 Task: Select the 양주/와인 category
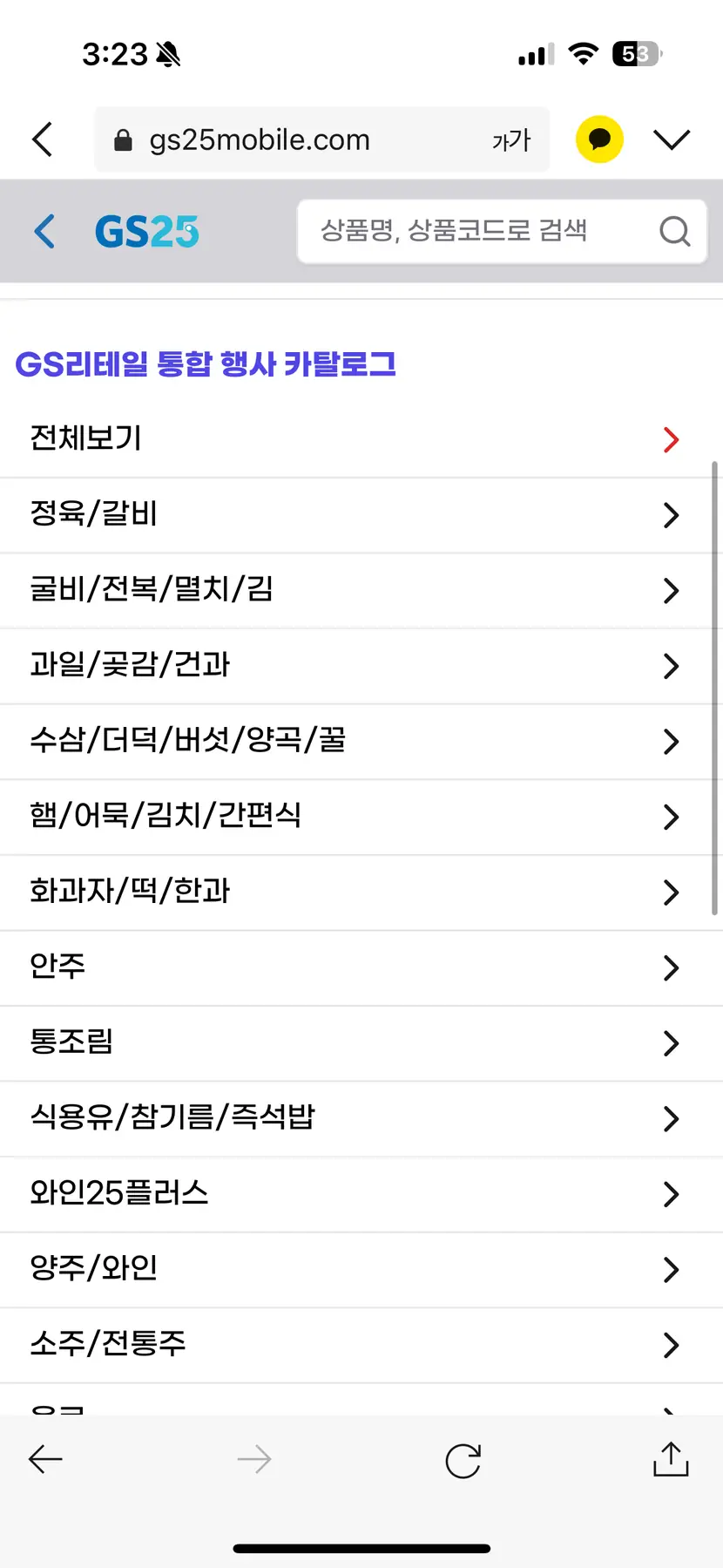pos(361,1269)
